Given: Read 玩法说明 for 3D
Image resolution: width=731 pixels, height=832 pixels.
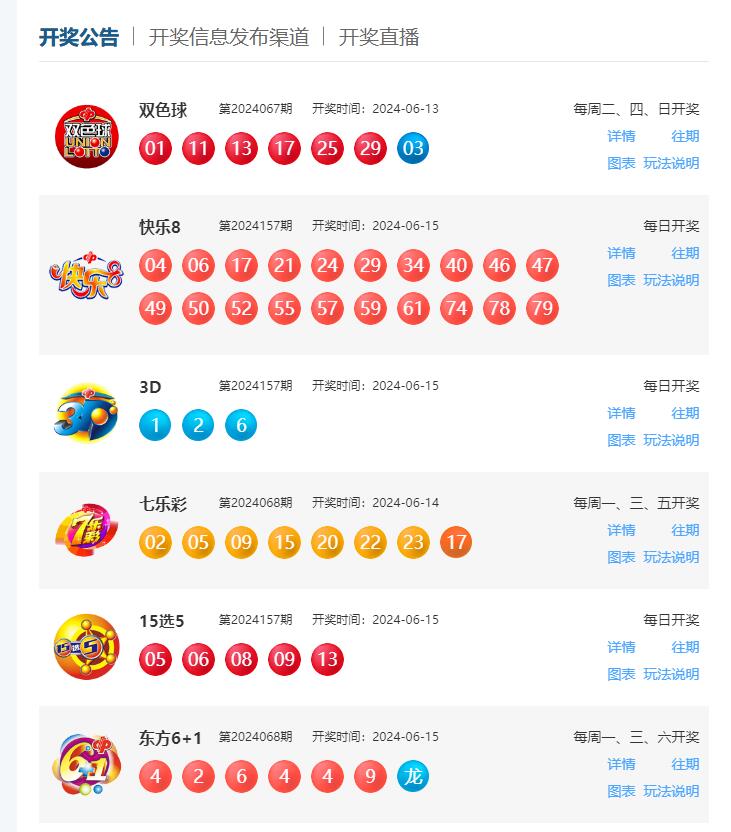Looking at the screenshot, I should tap(671, 440).
